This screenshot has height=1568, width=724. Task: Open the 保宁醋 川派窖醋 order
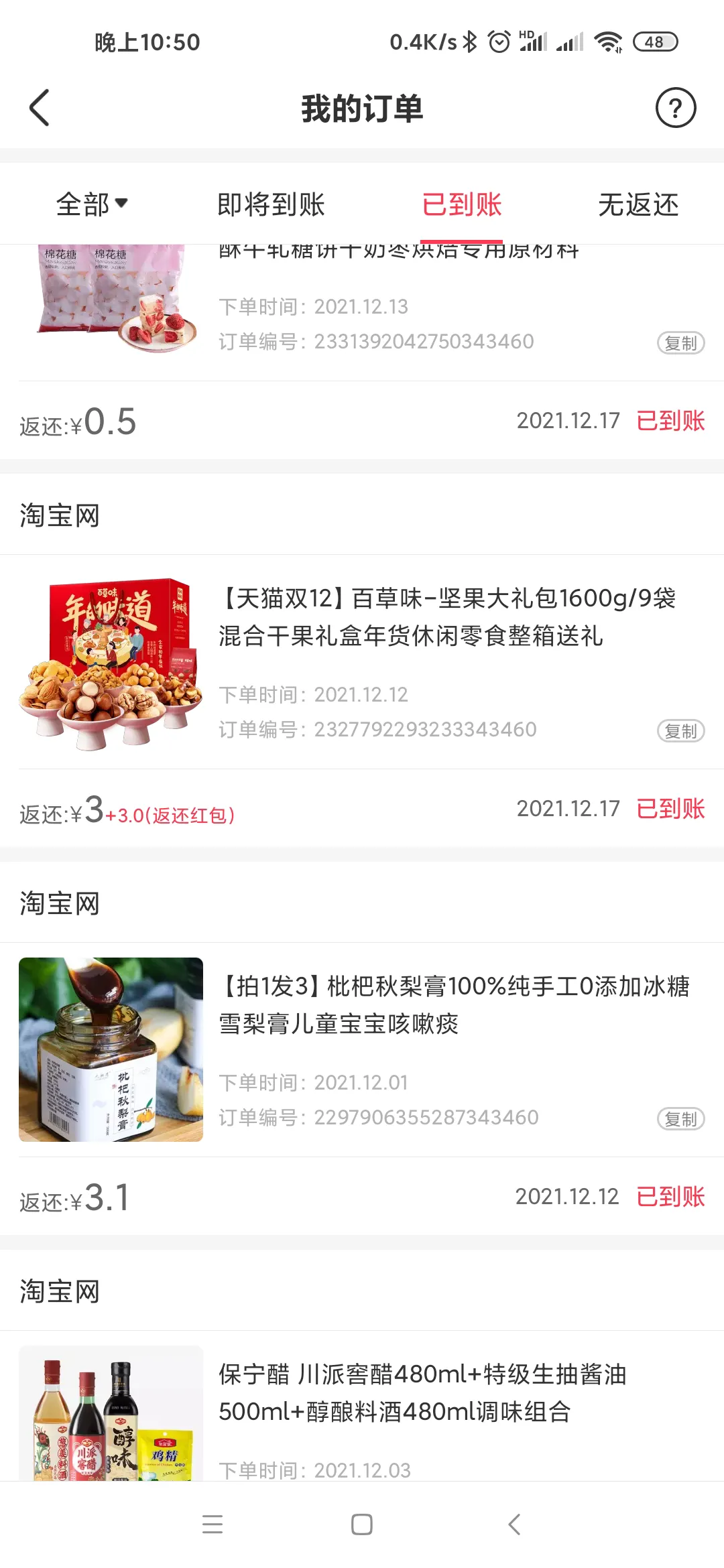click(x=422, y=1392)
